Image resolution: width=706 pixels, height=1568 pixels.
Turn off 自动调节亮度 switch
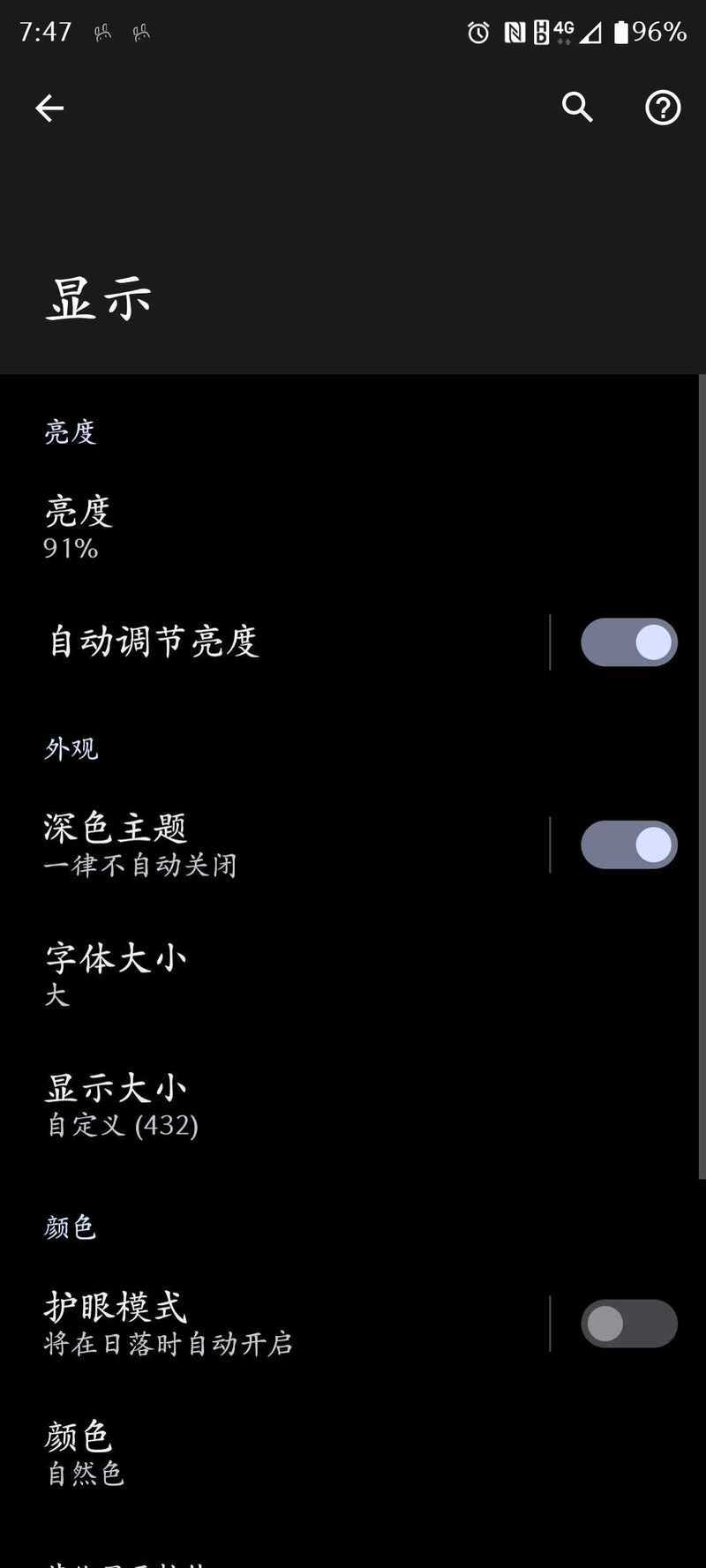[628, 641]
